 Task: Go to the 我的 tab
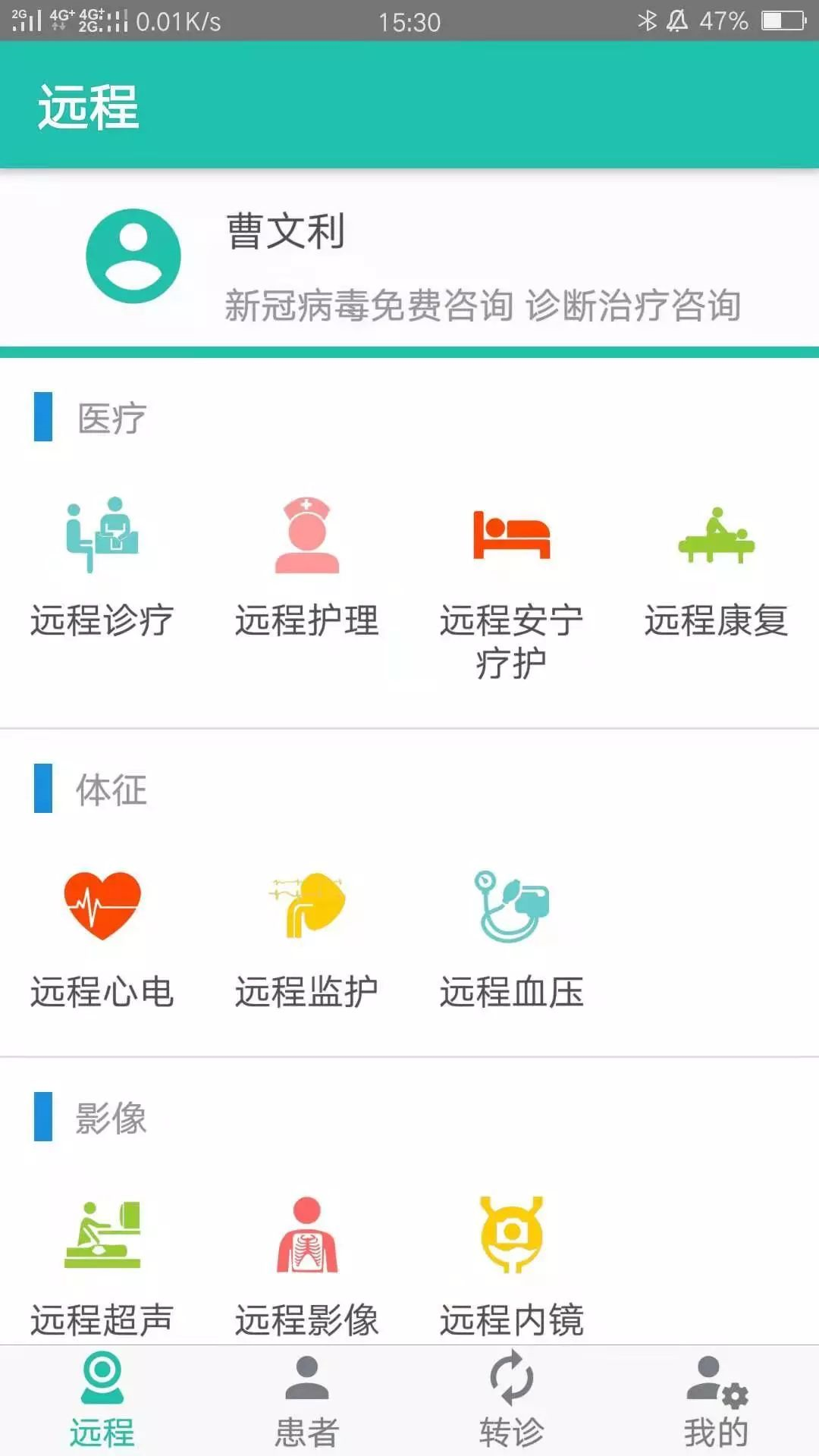[717, 1401]
